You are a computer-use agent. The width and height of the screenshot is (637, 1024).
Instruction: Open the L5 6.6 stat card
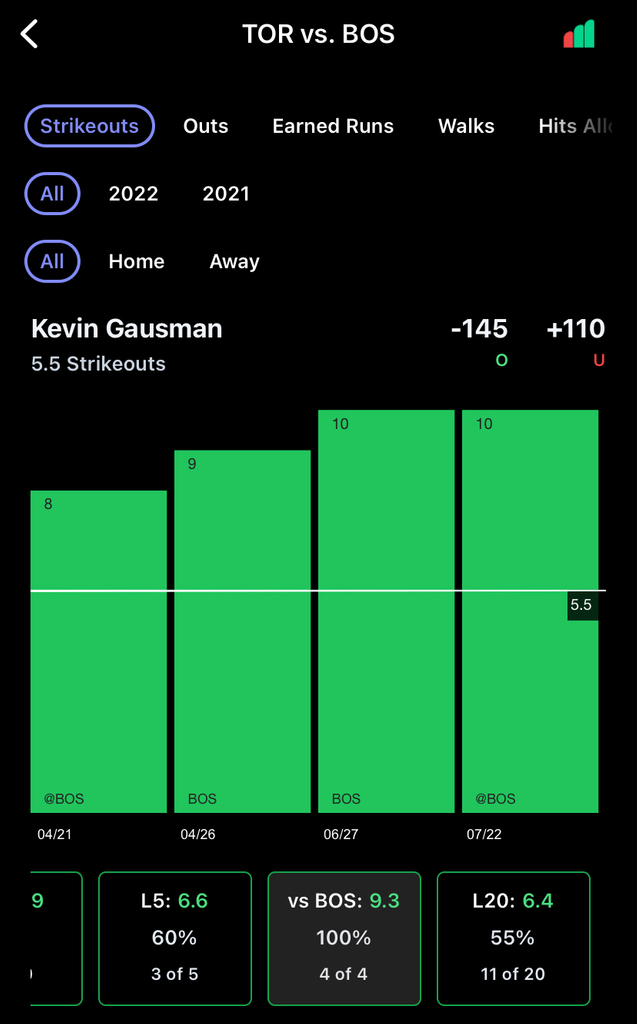(x=174, y=937)
